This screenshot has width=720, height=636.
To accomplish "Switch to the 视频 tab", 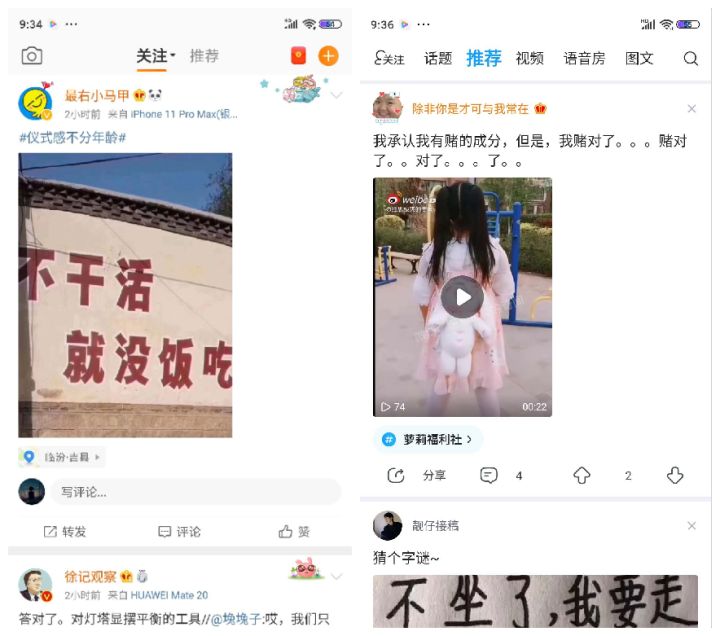I will coord(529,58).
